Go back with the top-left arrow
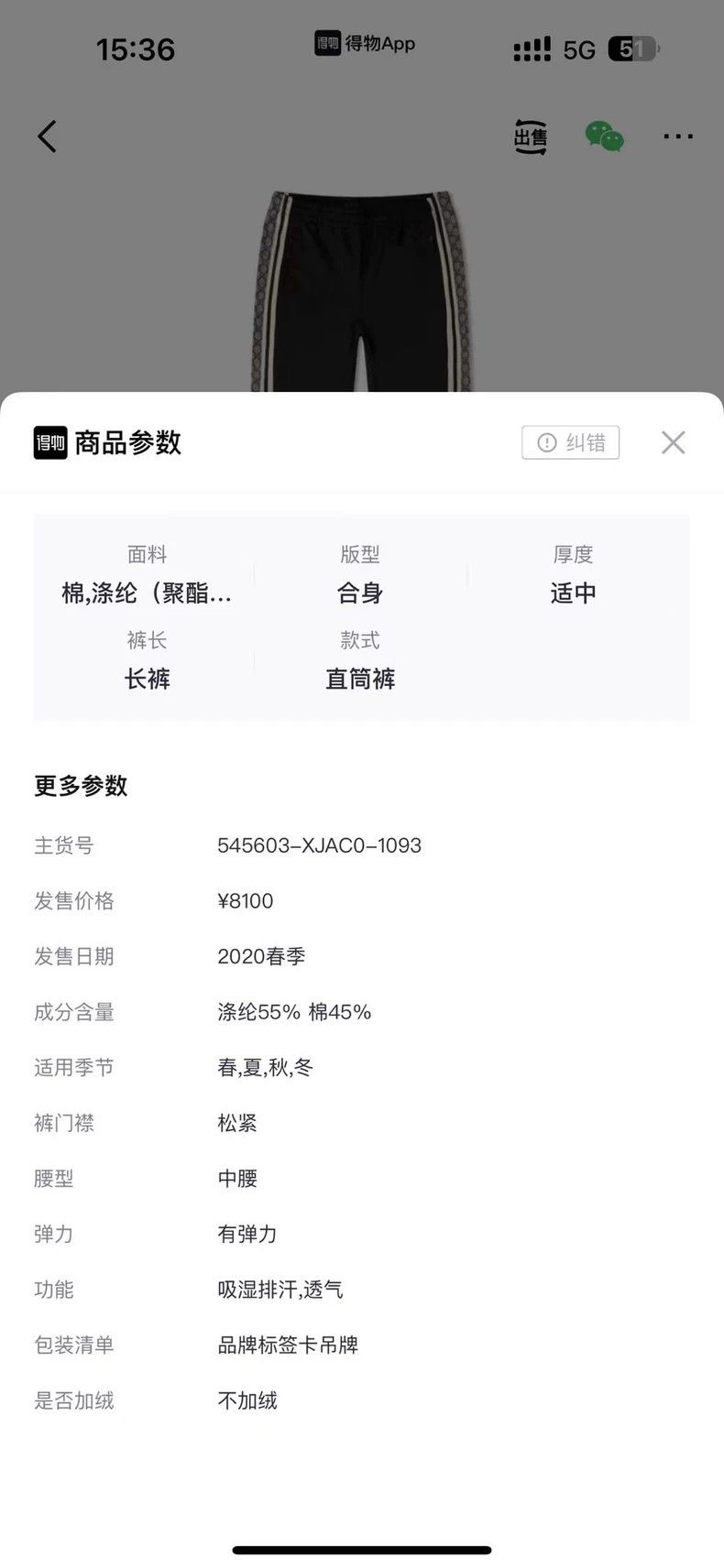The width and height of the screenshot is (724, 1568). 47,136
